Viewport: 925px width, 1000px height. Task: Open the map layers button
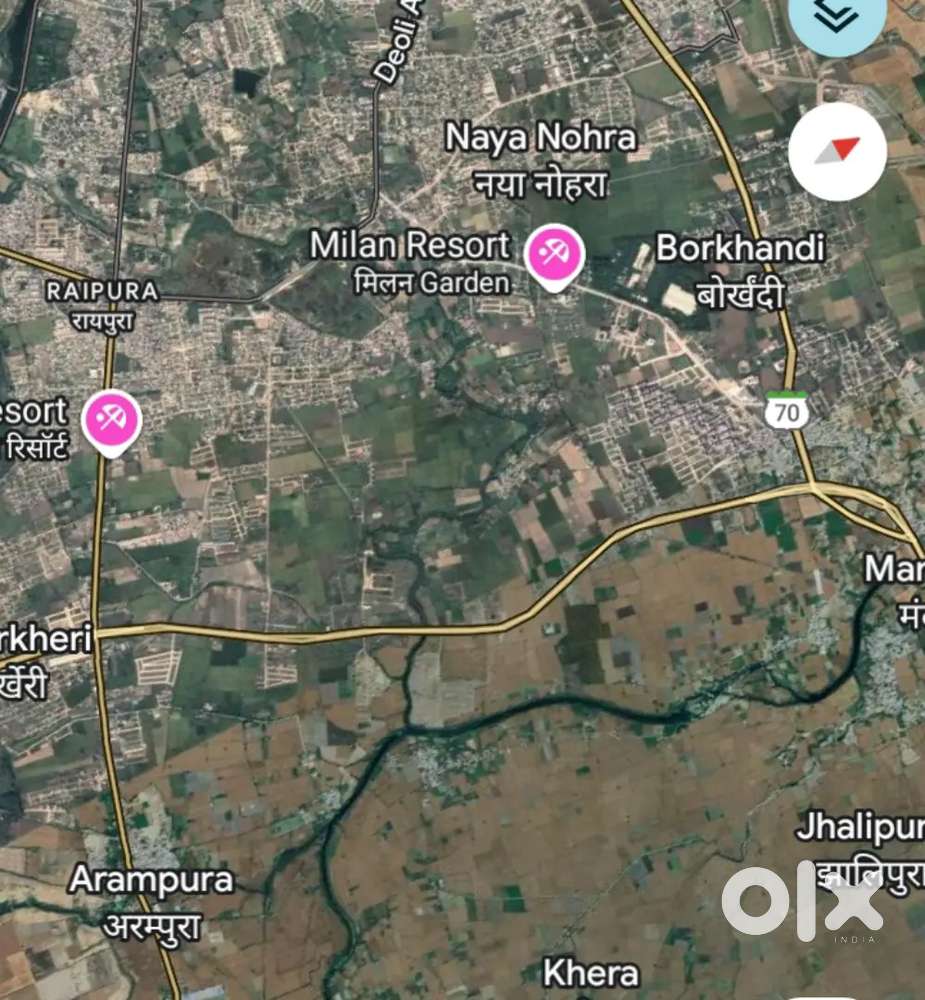click(x=836, y=17)
